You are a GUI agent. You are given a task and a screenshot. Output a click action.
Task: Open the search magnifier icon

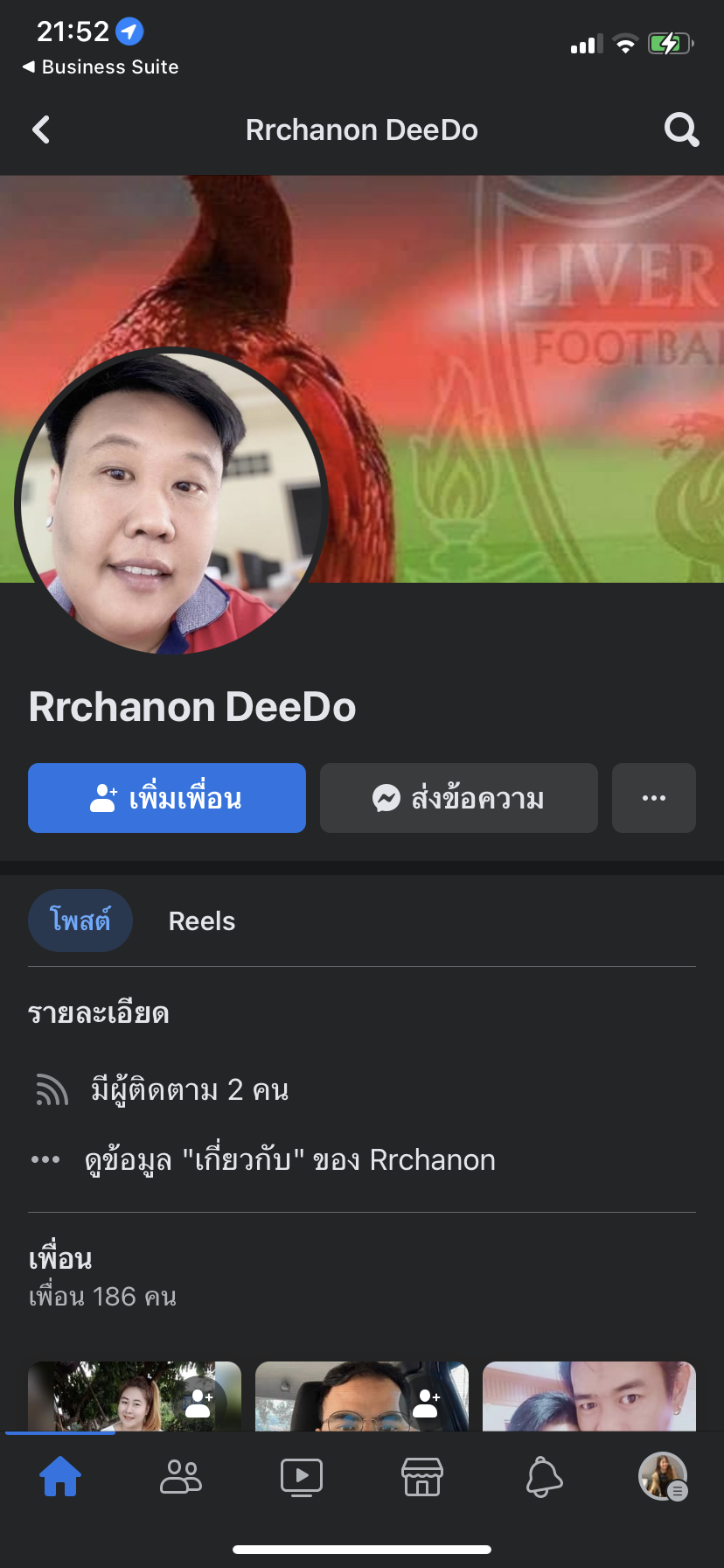click(681, 130)
